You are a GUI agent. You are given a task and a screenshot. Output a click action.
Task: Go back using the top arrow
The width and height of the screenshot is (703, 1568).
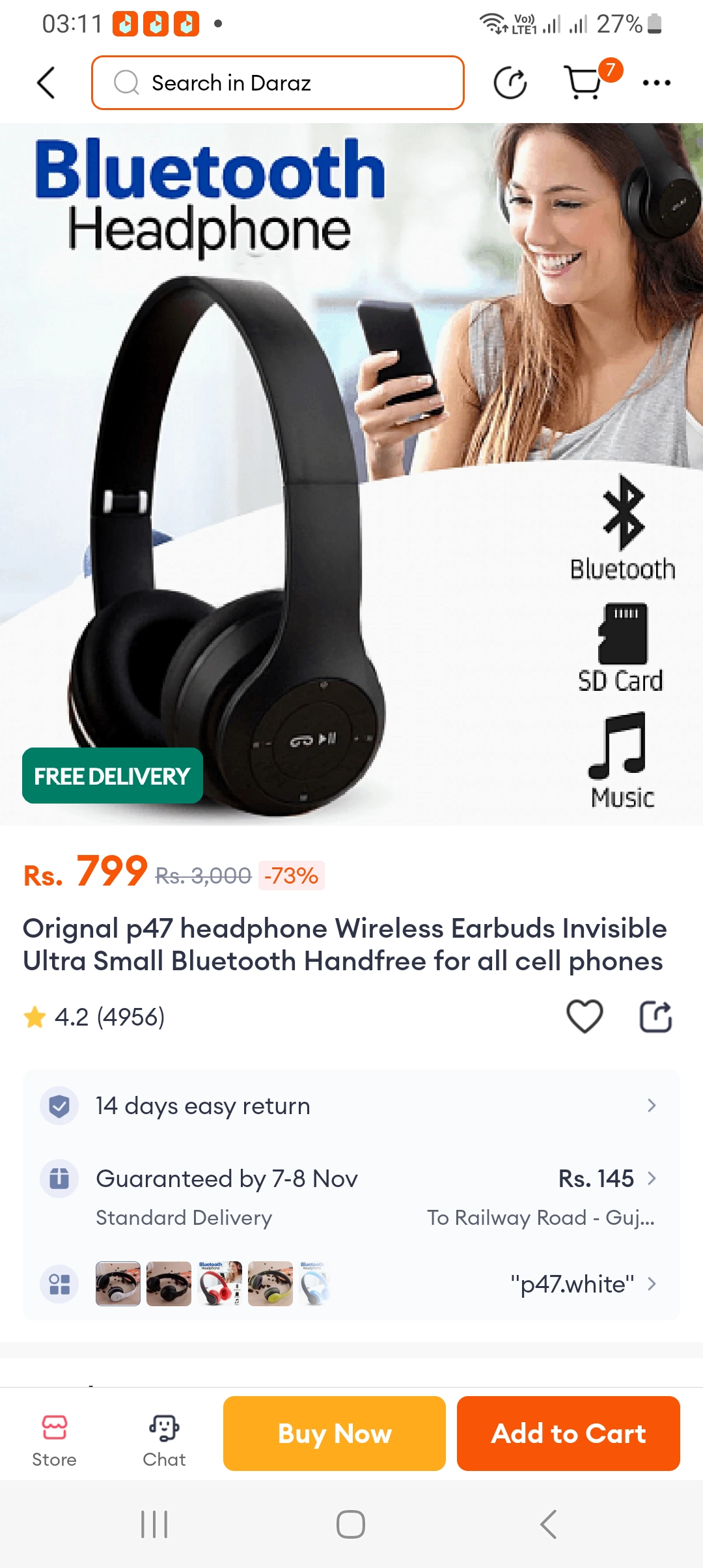pyautogui.click(x=46, y=83)
